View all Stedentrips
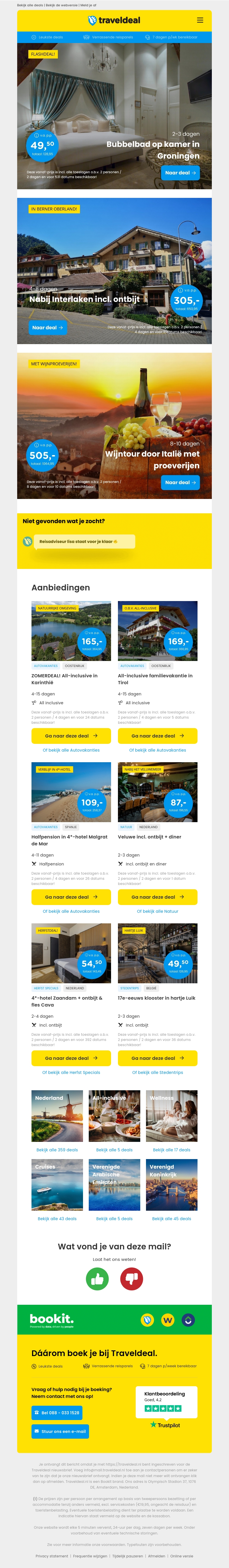The width and height of the screenshot is (229, 1568). tap(157, 1072)
